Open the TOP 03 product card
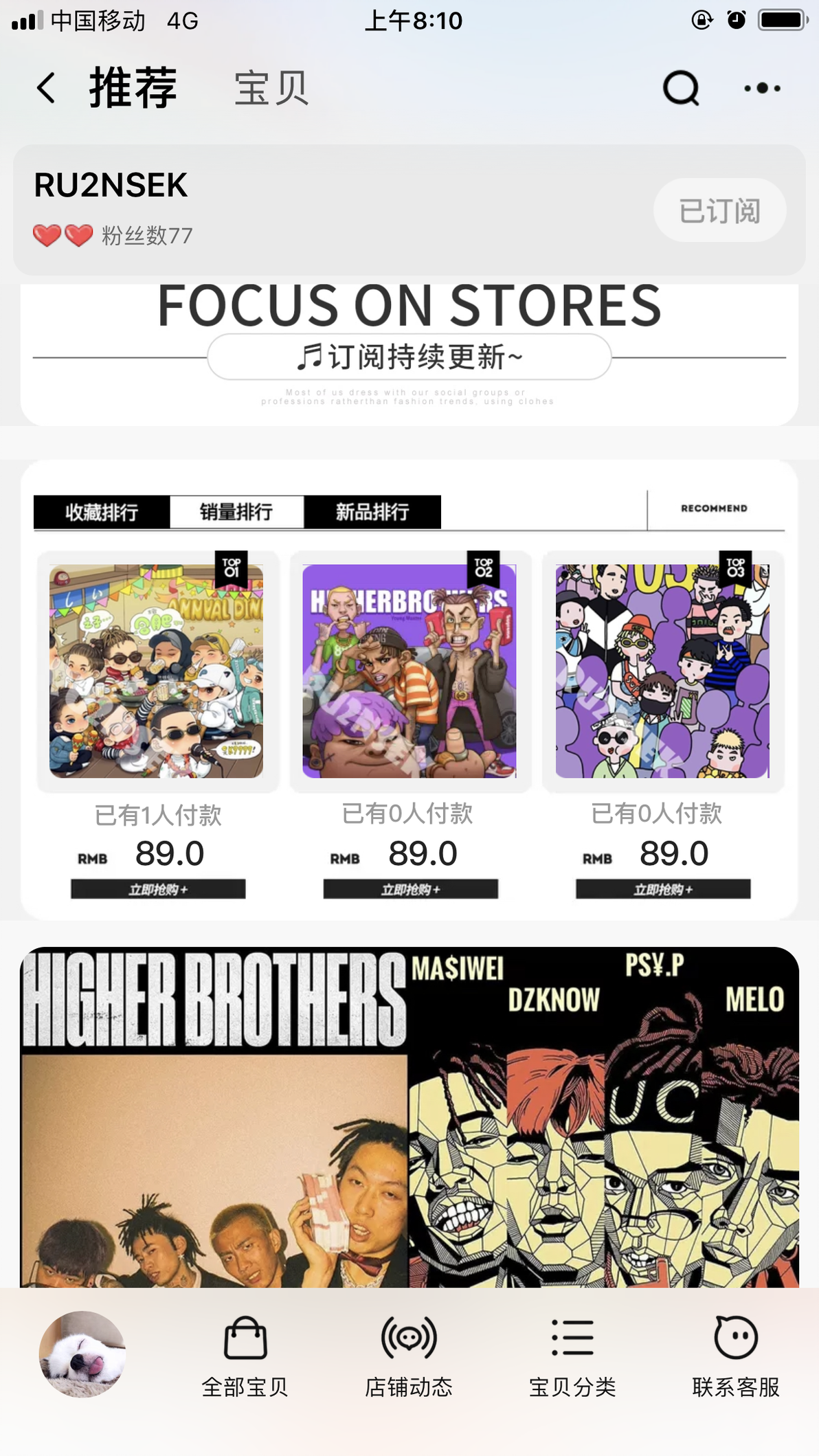The height and width of the screenshot is (1456, 819). (x=662, y=671)
